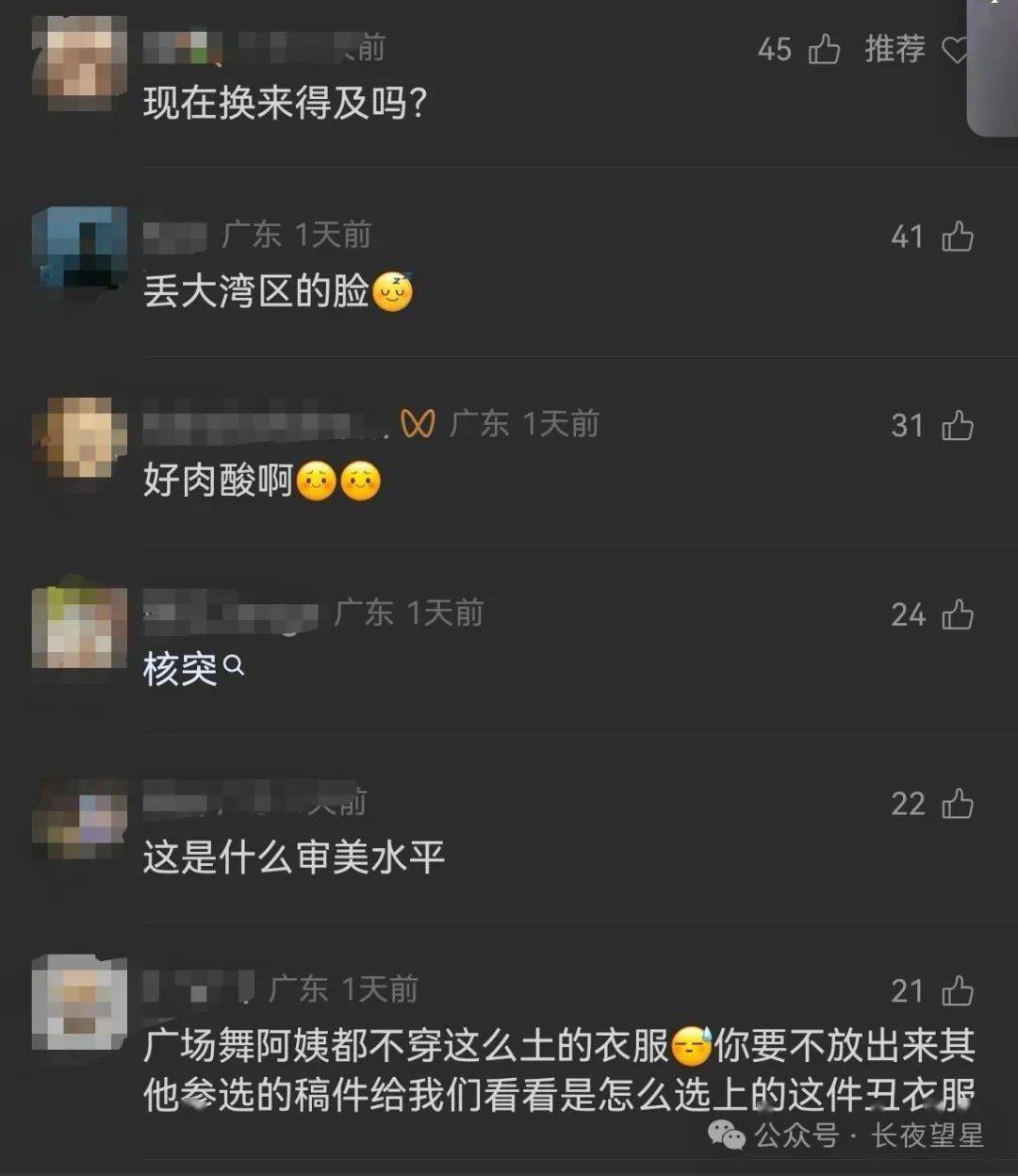This screenshot has height=1176, width=1018.
Task: Open avatar of 这是什么审美水平 commenter
Action: [x=79, y=818]
